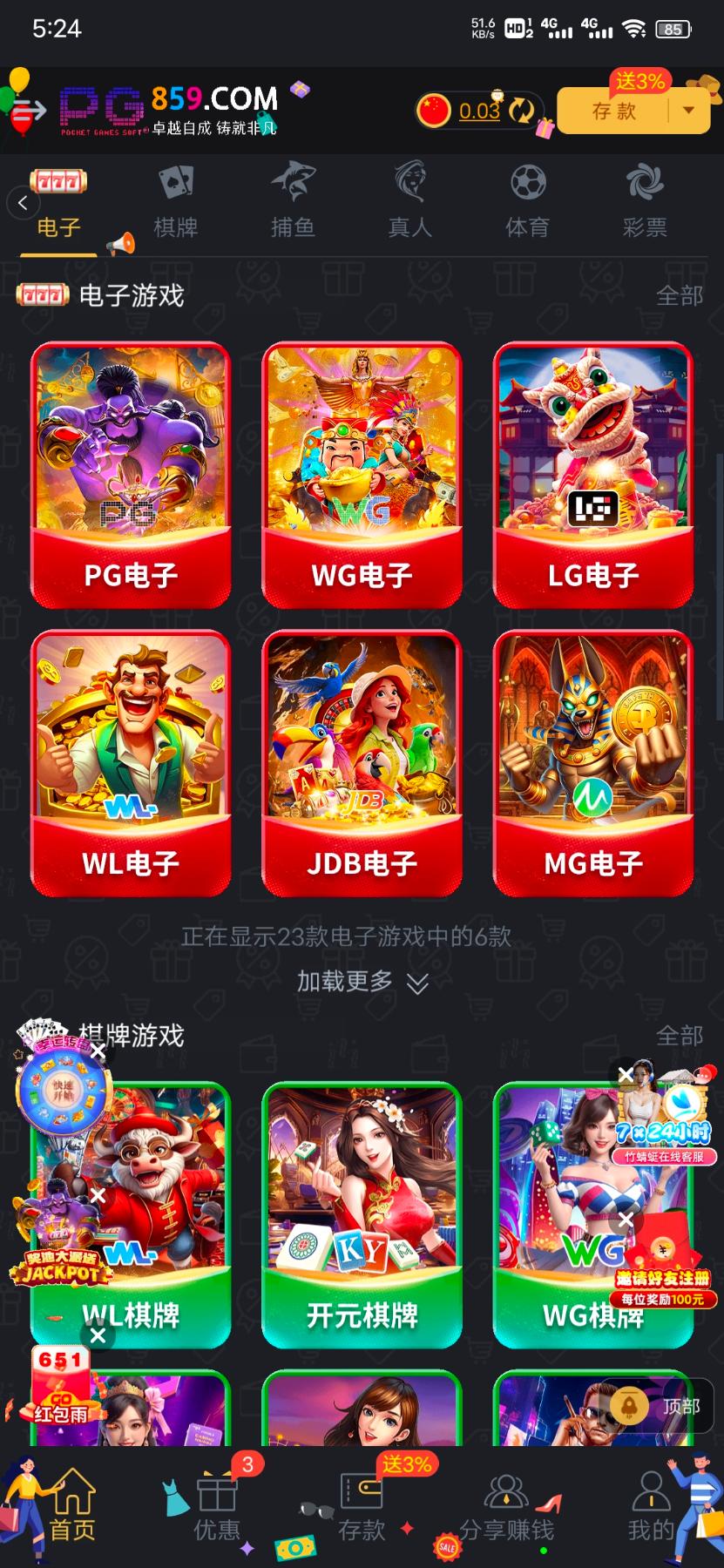This screenshot has width=724, height=1568.
Task: Open the 我的 profile tab
Action: [x=650, y=1507]
